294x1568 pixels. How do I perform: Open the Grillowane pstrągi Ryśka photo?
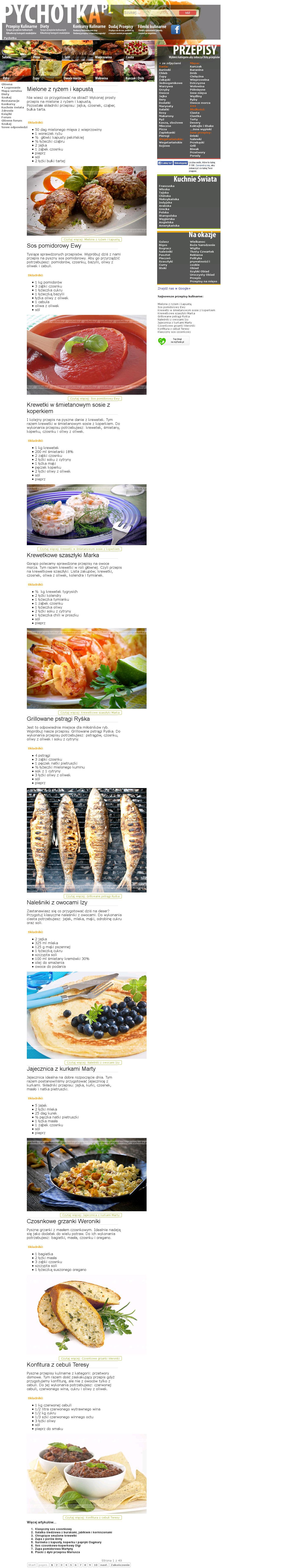pos(87,840)
